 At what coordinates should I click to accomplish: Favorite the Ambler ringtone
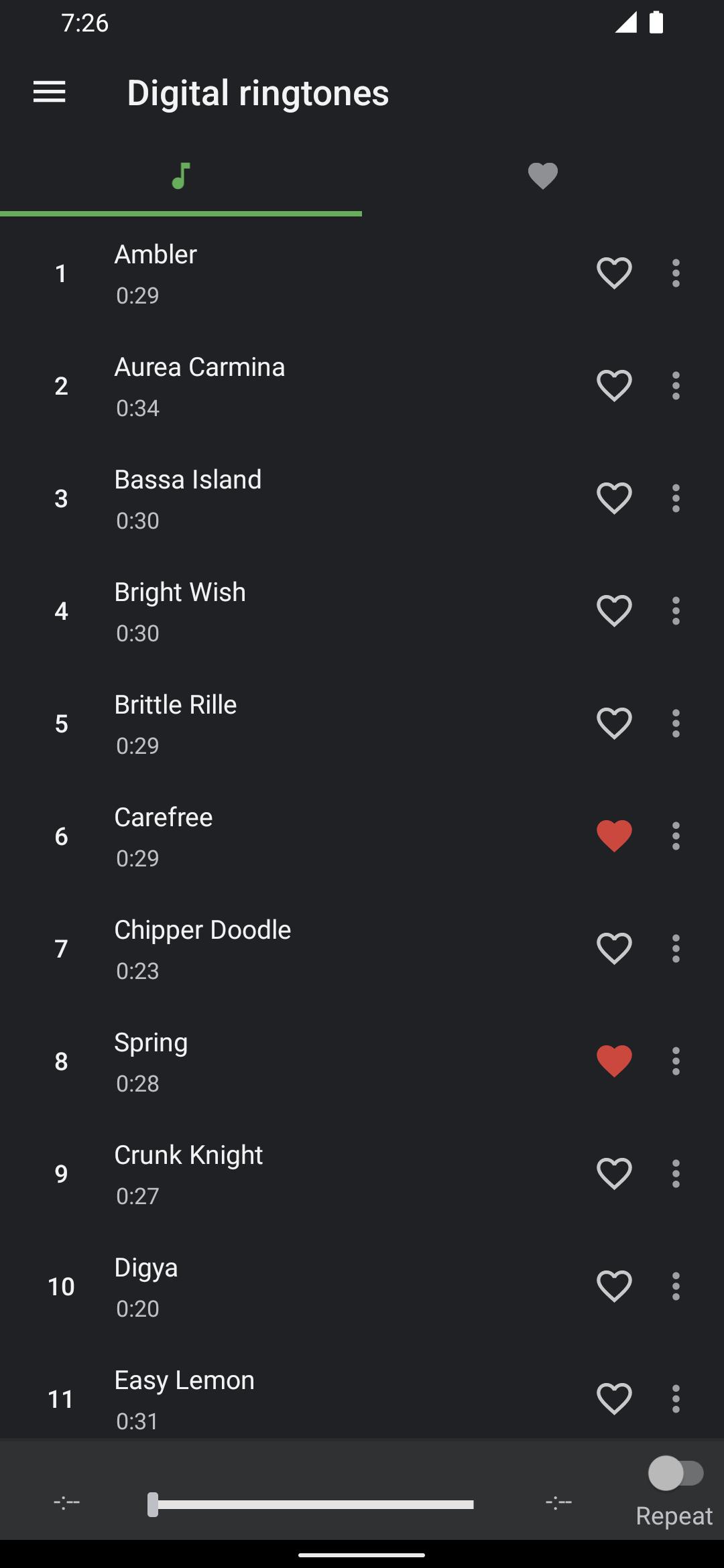614,273
